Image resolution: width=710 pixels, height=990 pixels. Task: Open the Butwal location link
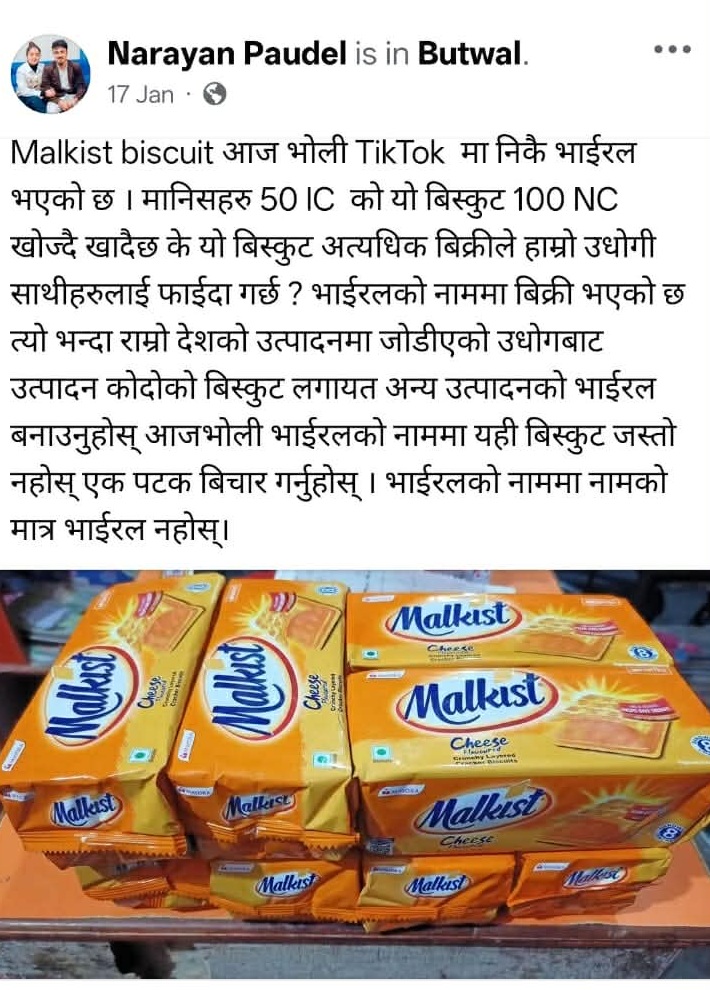(x=470, y=54)
